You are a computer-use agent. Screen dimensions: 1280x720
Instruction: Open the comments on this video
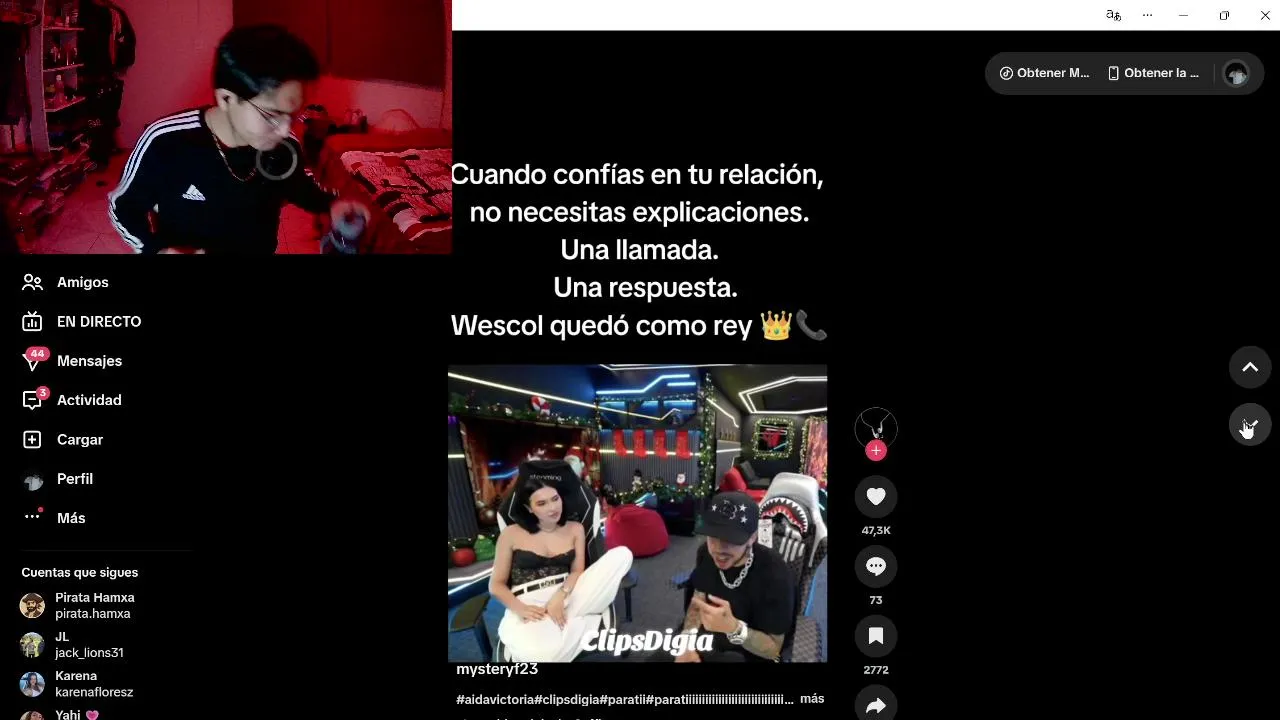pyautogui.click(x=876, y=567)
